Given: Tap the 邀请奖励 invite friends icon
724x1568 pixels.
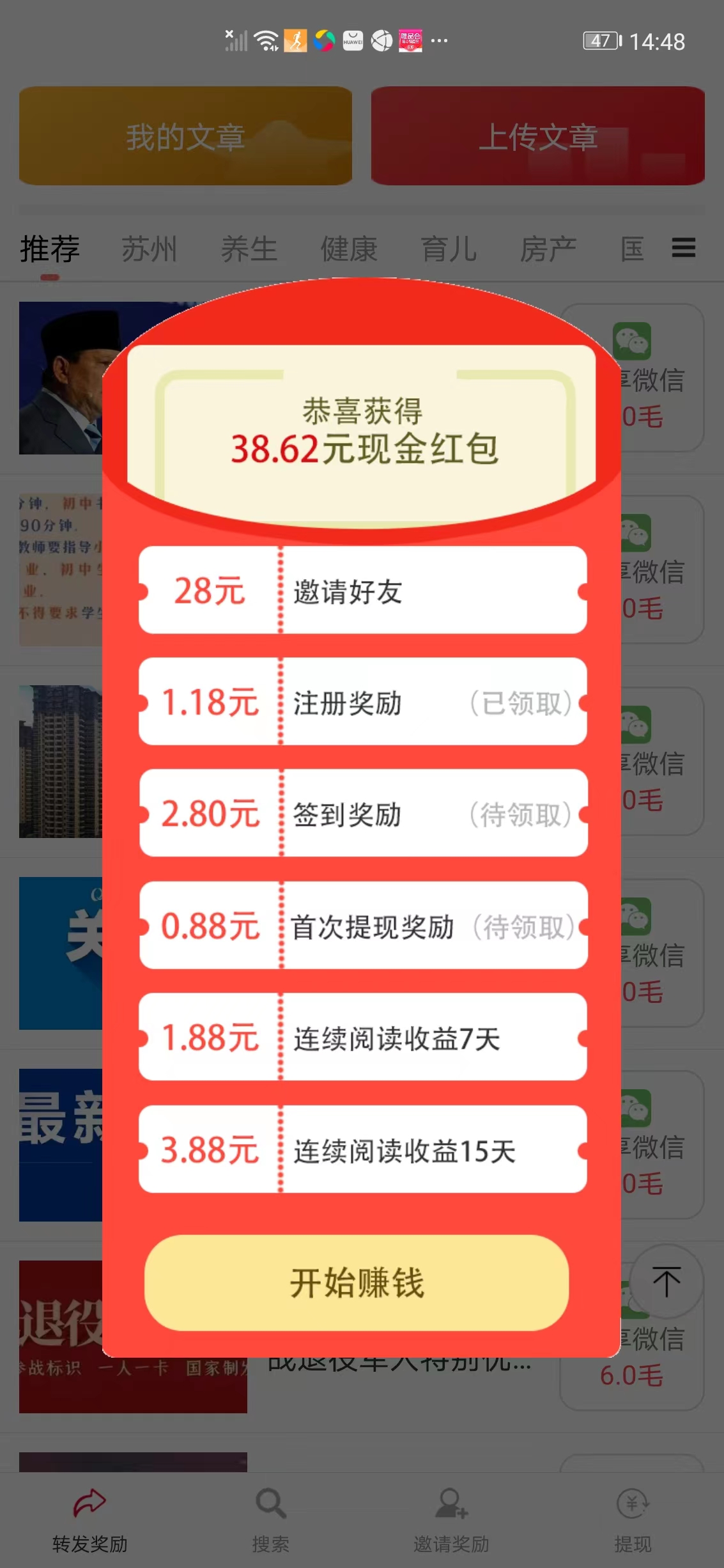Looking at the screenshot, I should tap(452, 1502).
